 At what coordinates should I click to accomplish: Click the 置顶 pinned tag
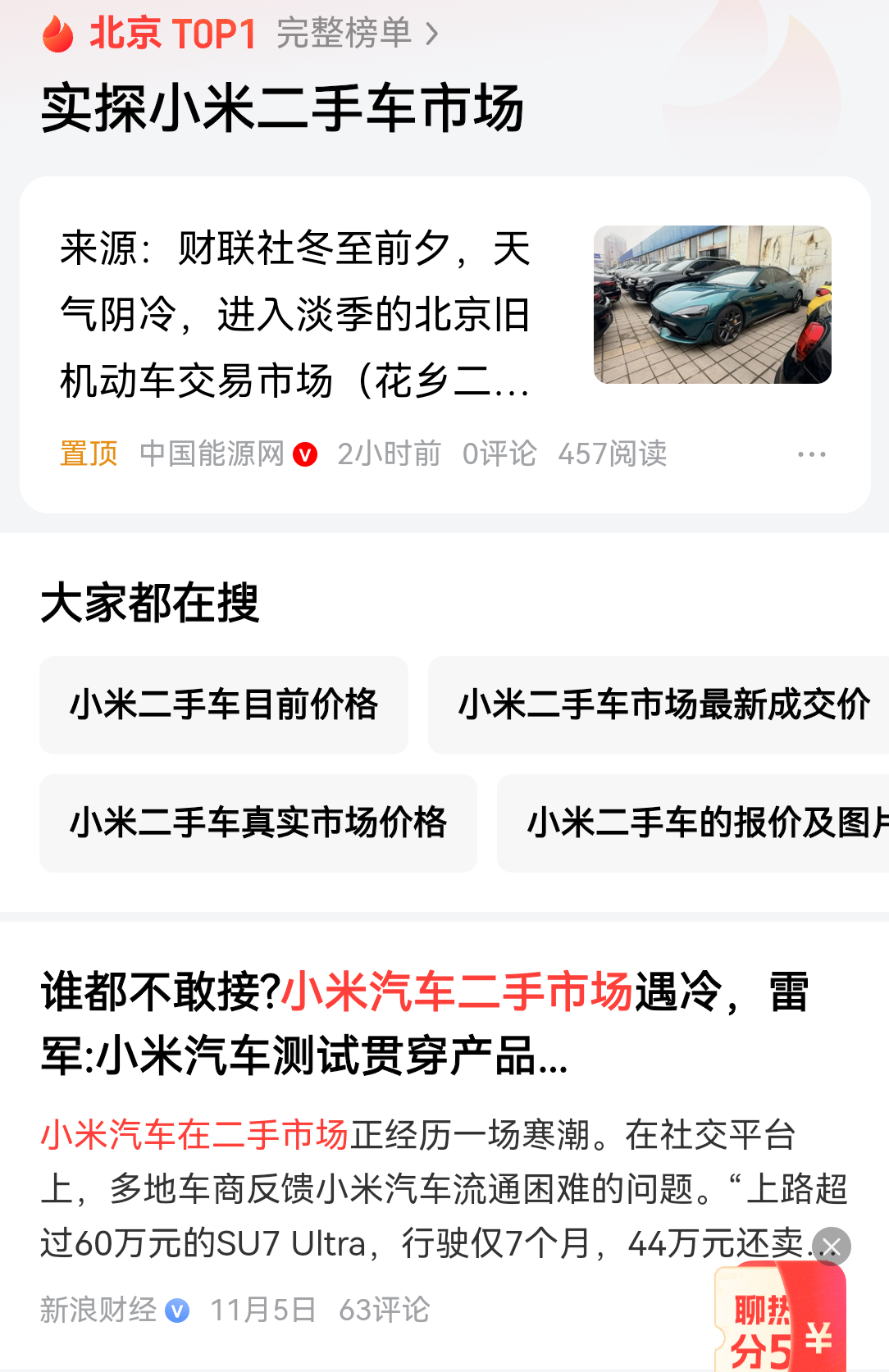coord(87,454)
